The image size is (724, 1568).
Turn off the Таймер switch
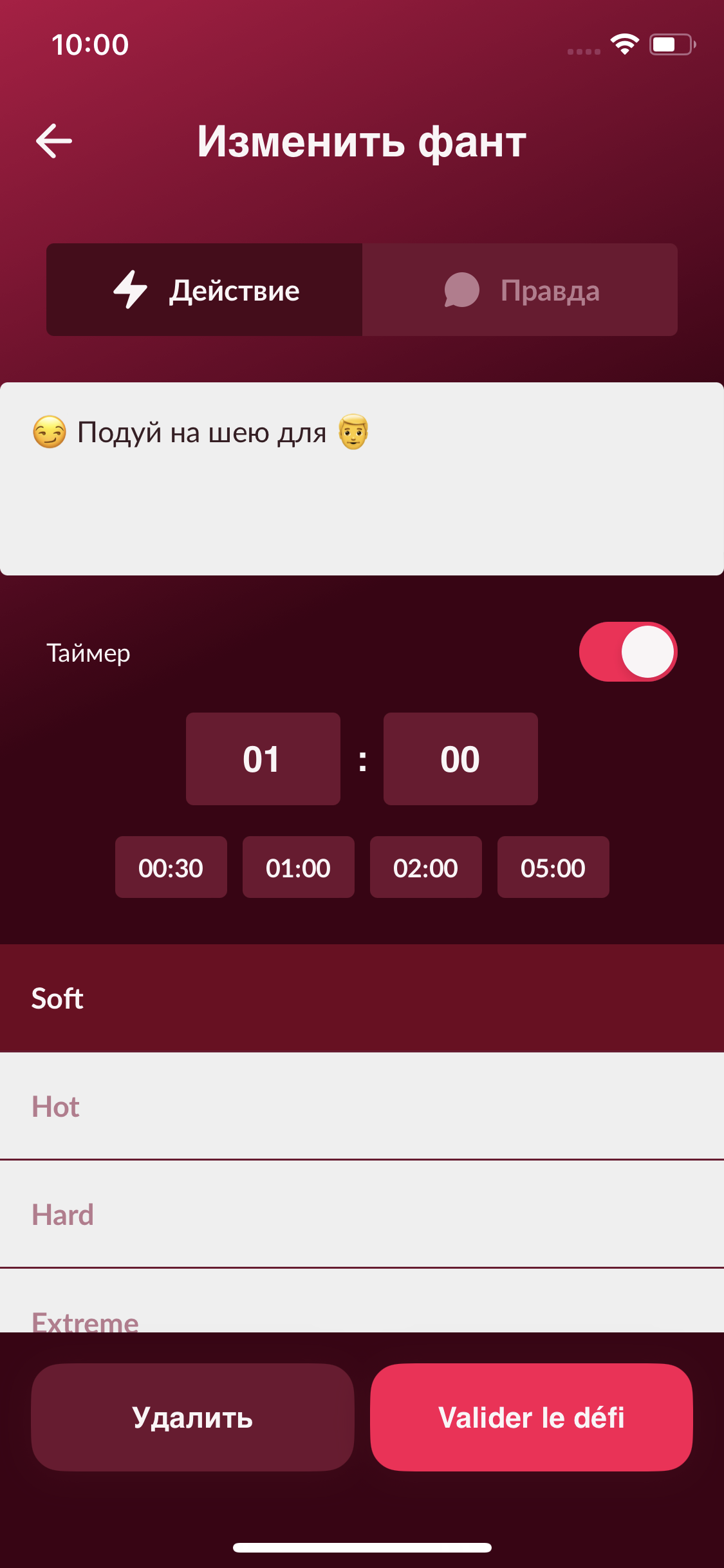(x=628, y=651)
